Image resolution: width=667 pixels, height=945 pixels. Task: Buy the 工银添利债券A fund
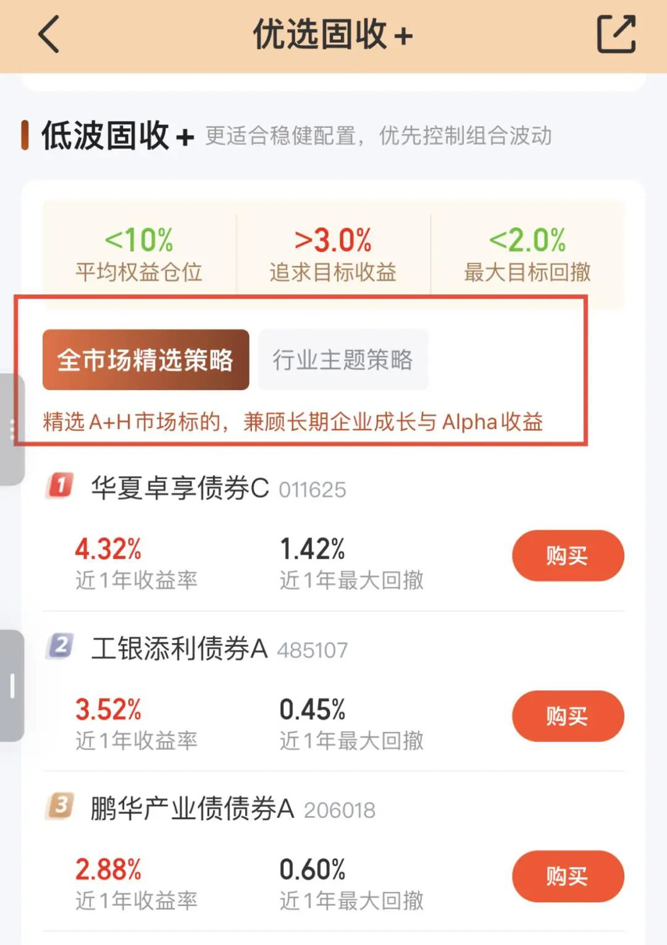point(568,716)
